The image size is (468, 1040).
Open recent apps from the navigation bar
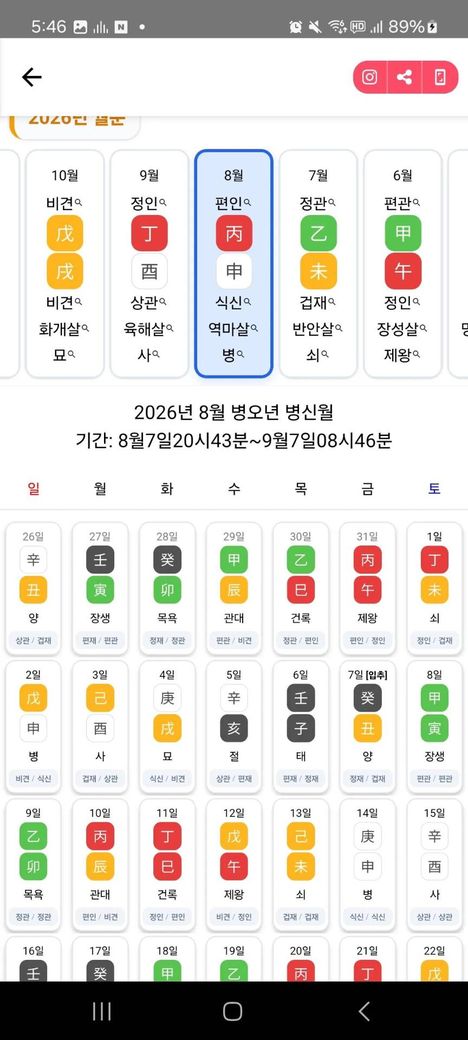pos(101,1011)
